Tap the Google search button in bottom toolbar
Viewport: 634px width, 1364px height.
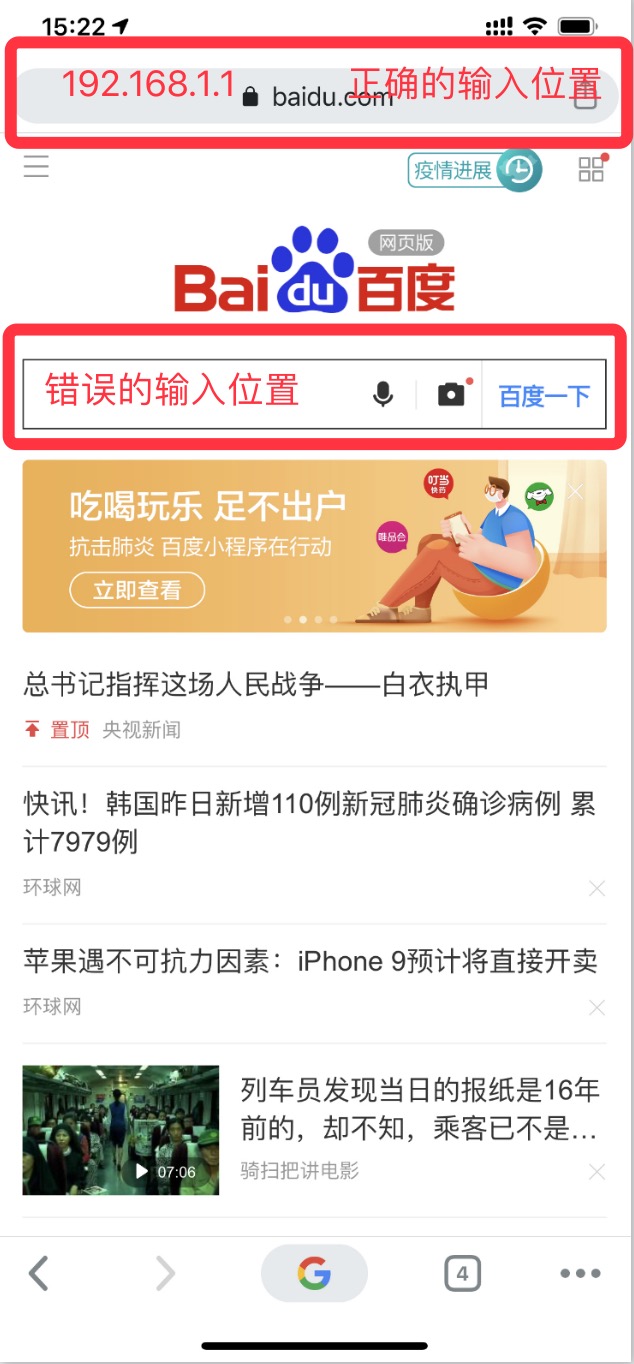point(314,1273)
